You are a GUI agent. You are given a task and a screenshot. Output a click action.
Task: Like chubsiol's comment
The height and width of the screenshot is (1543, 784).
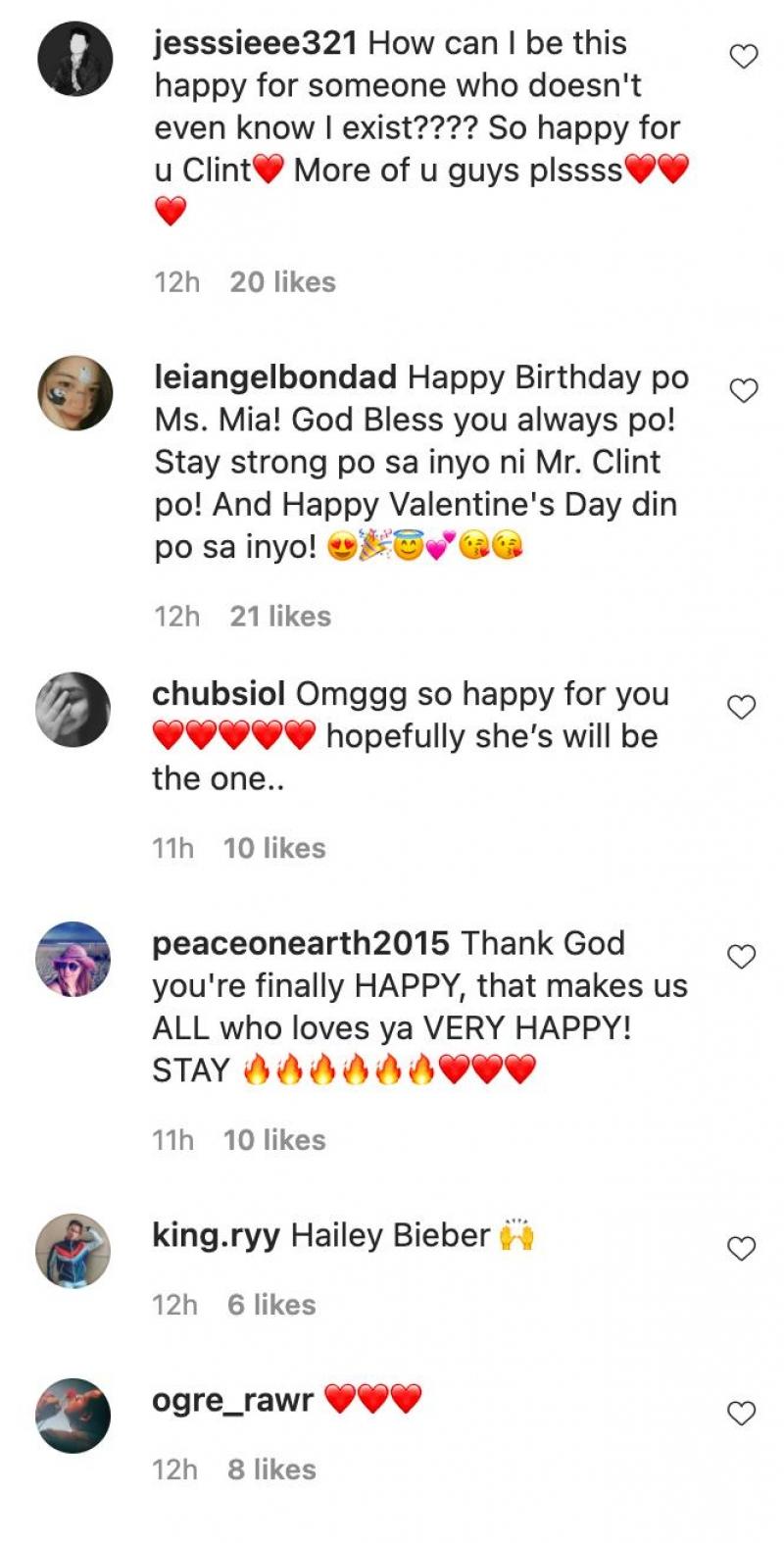pyautogui.click(x=742, y=707)
